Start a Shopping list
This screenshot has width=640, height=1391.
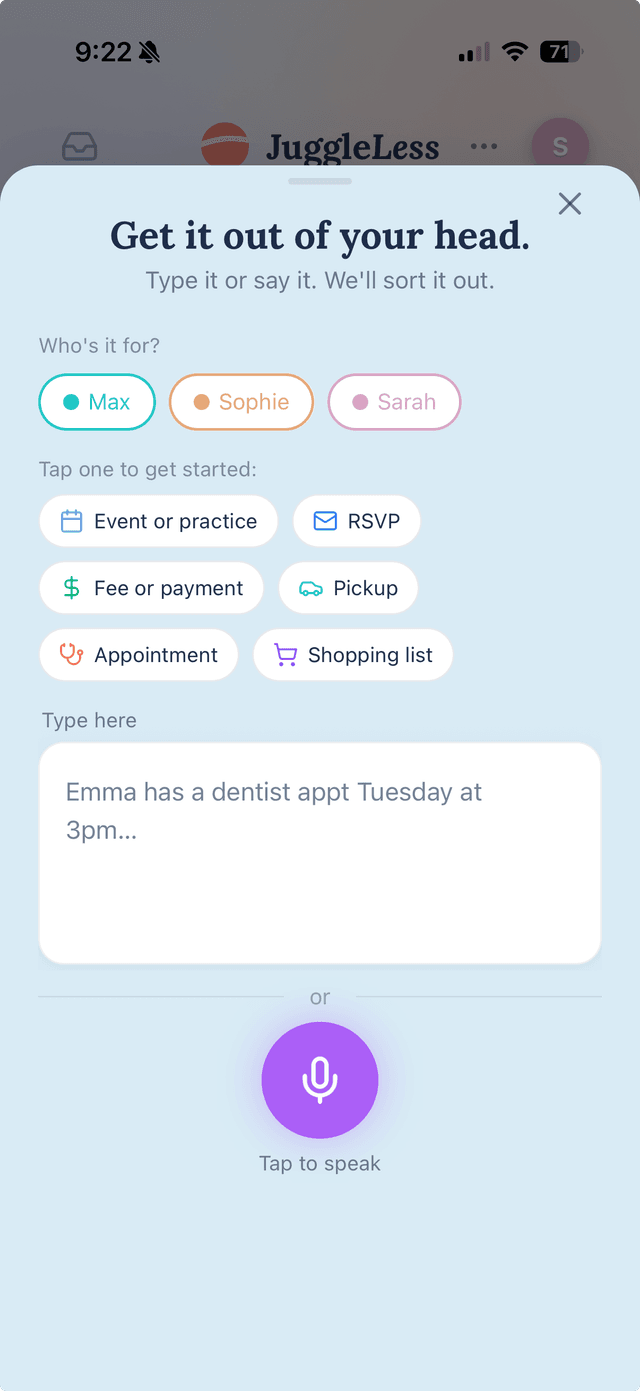pos(353,655)
